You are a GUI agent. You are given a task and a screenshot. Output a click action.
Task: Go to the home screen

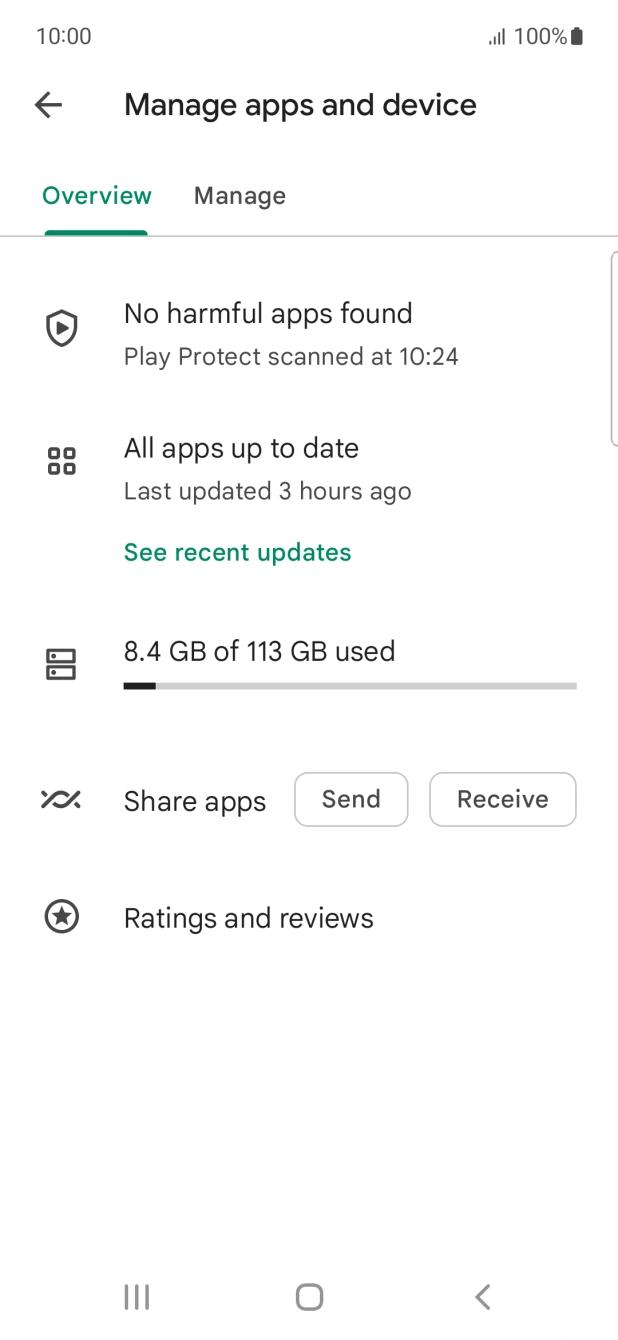(x=309, y=1297)
